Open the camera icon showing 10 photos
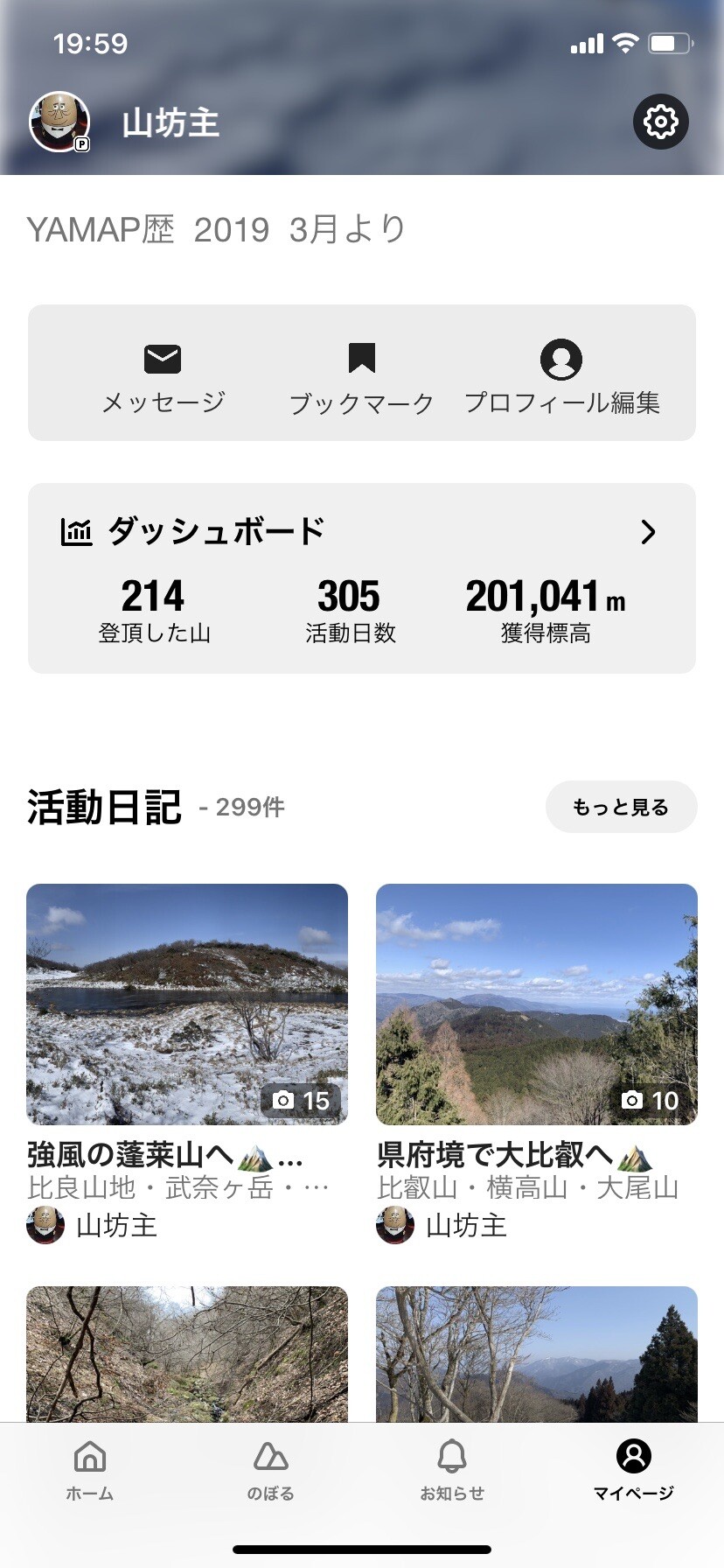The width and height of the screenshot is (724, 1568). pos(632,1101)
